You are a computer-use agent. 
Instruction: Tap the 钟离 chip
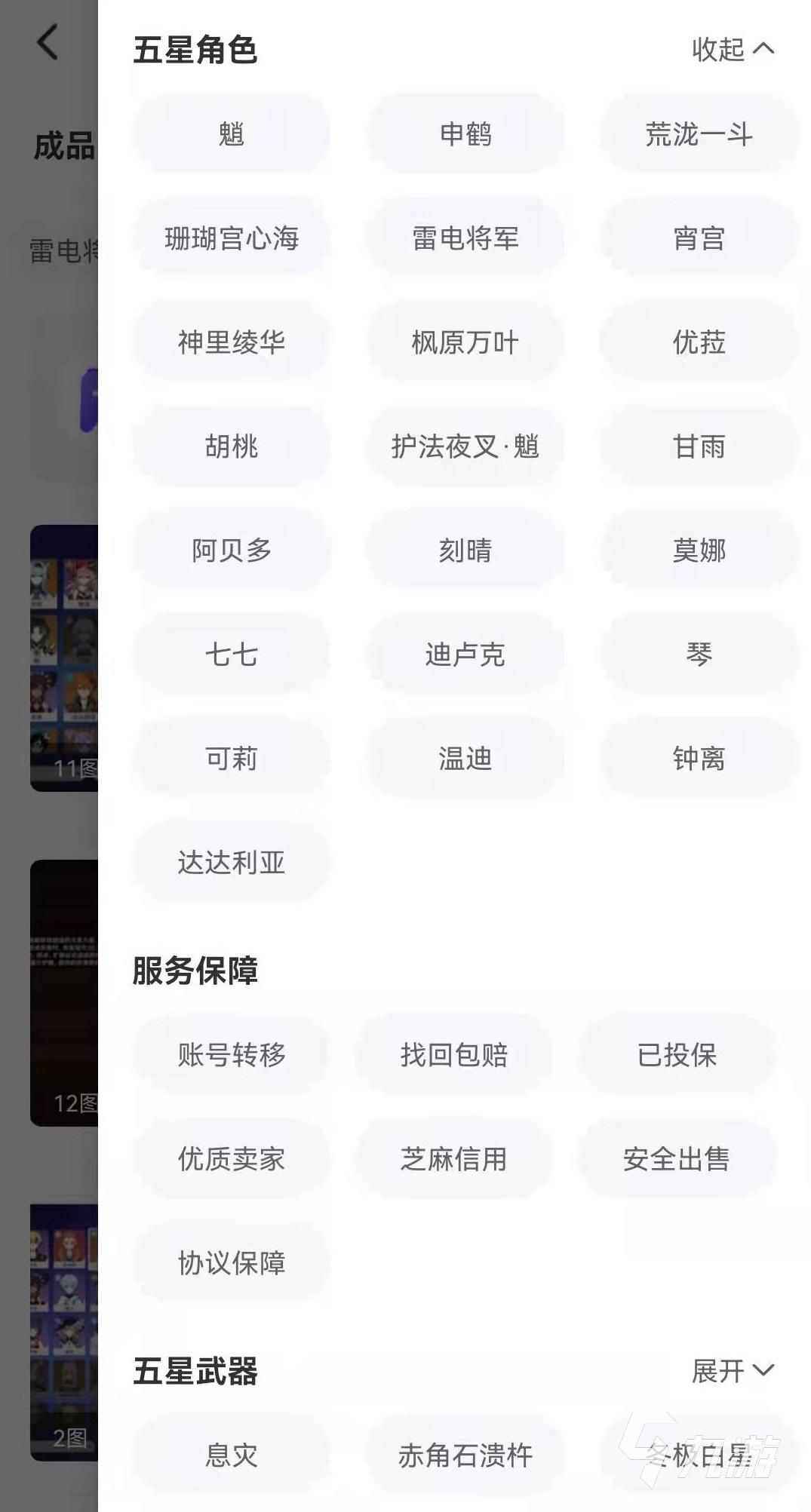(x=699, y=759)
